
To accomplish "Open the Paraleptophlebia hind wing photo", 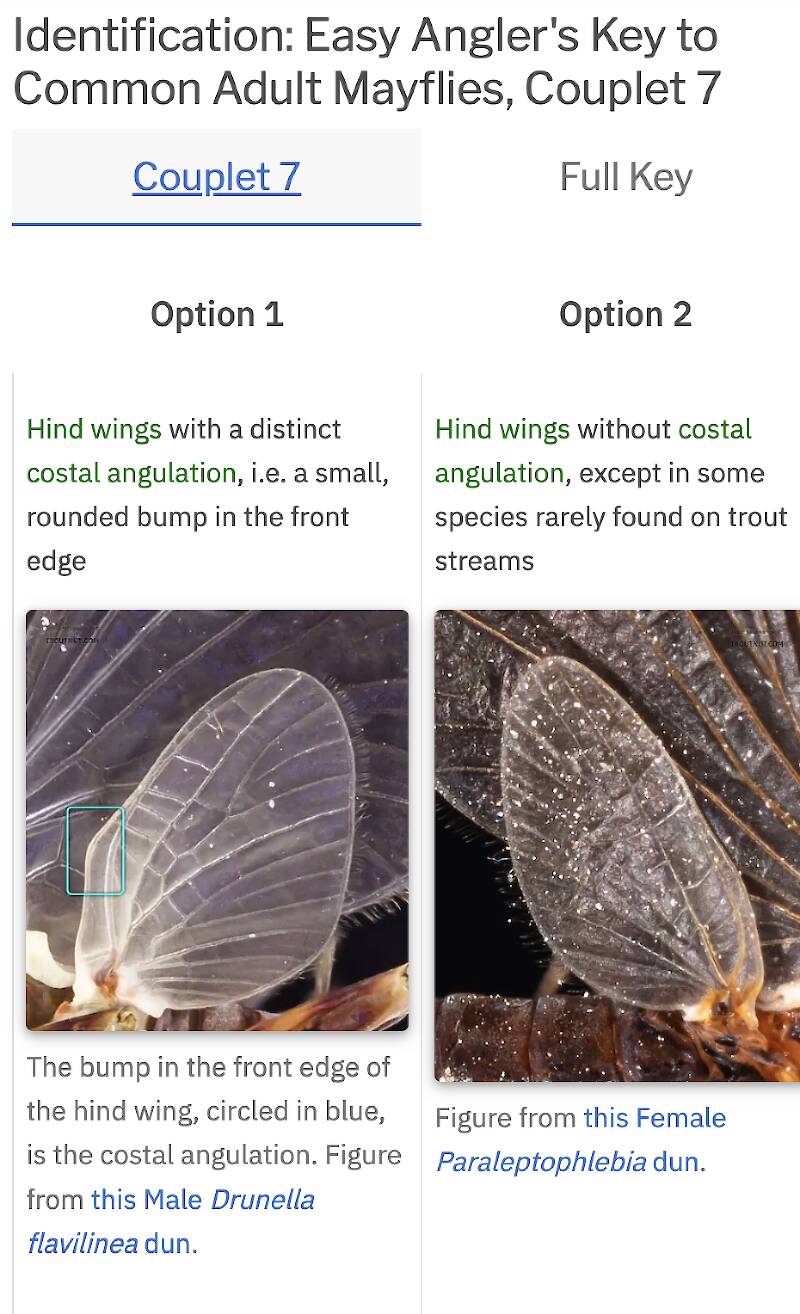I will click(x=617, y=845).
